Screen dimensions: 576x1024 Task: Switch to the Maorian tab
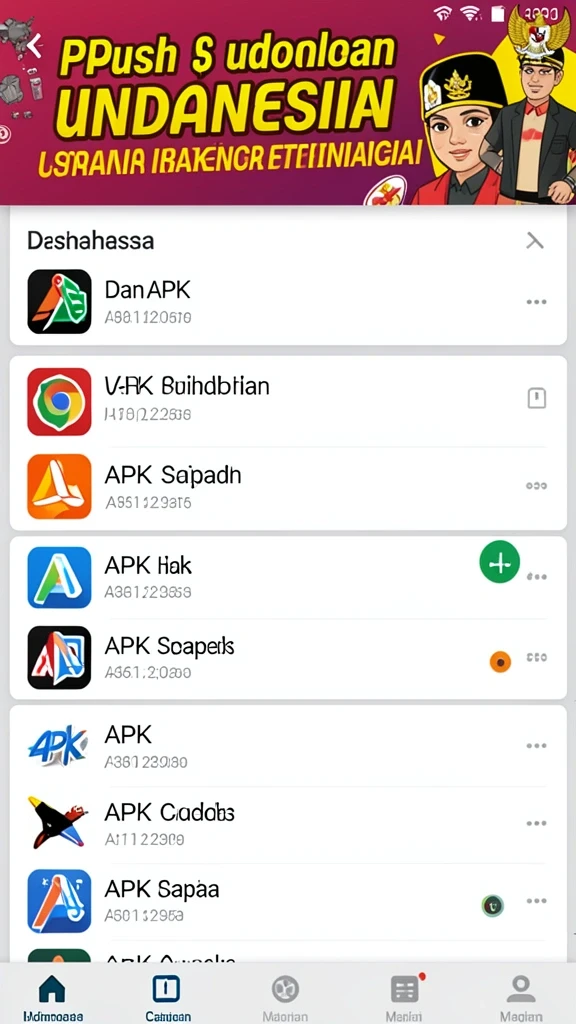tap(285, 997)
